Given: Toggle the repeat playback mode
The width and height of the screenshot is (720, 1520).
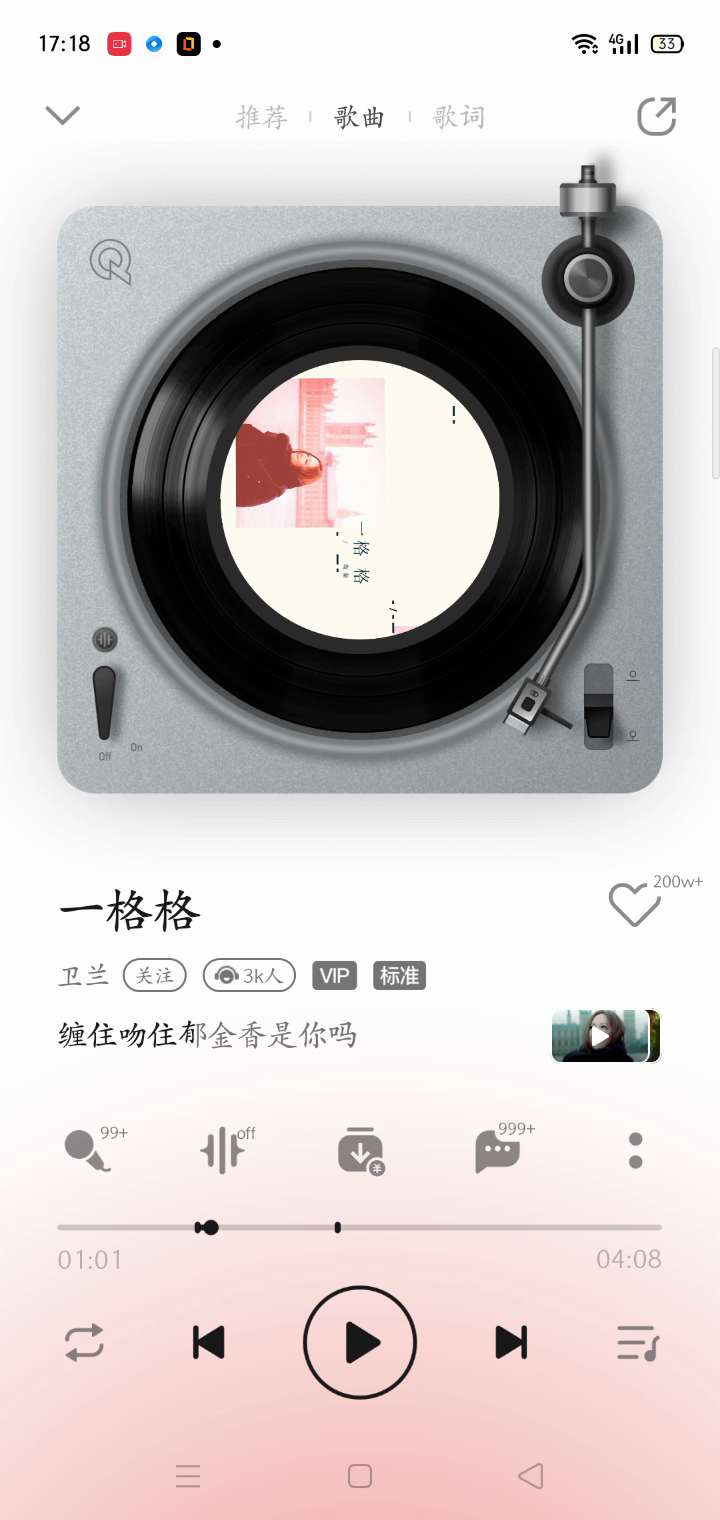Looking at the screenshot, I should (85, 1342).
